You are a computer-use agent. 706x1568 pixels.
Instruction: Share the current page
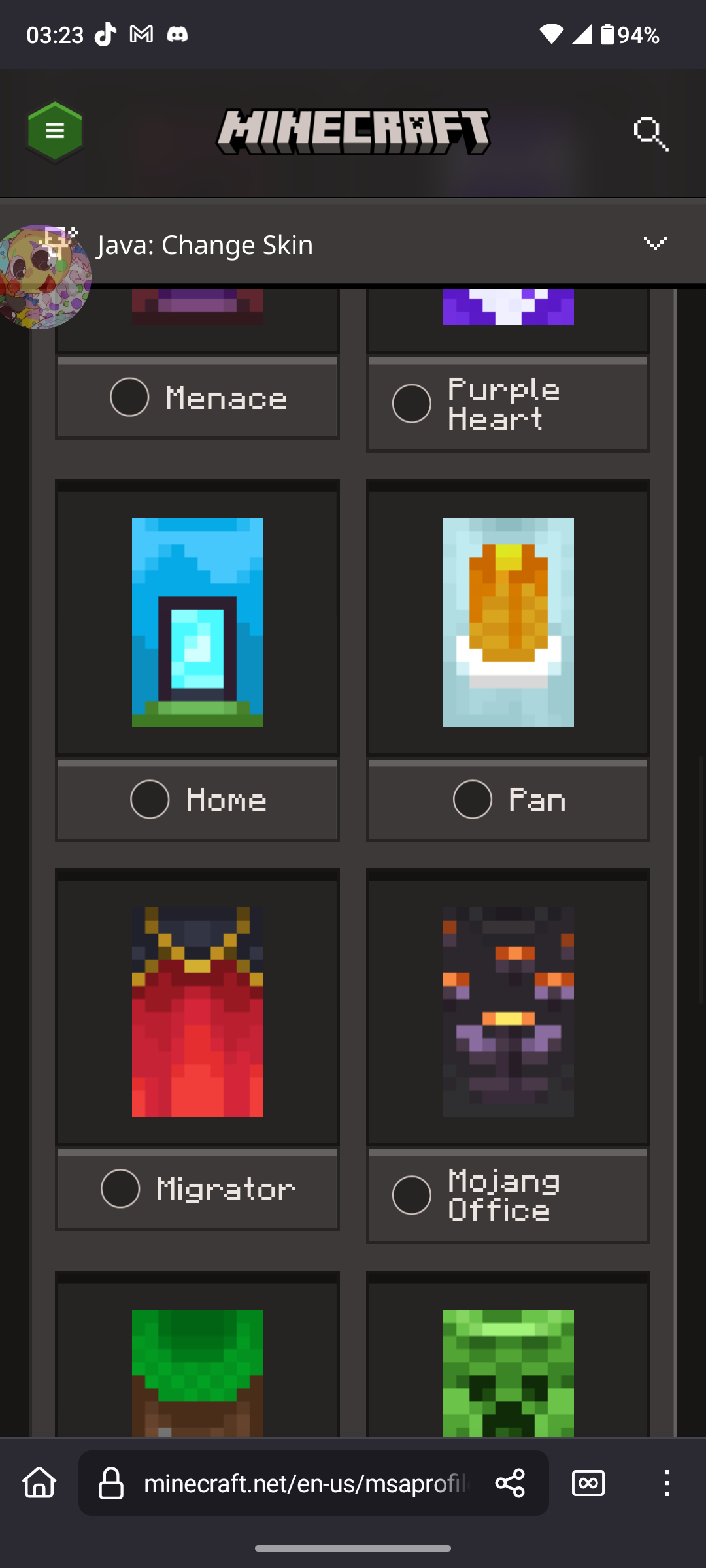tap(510, 1483)
